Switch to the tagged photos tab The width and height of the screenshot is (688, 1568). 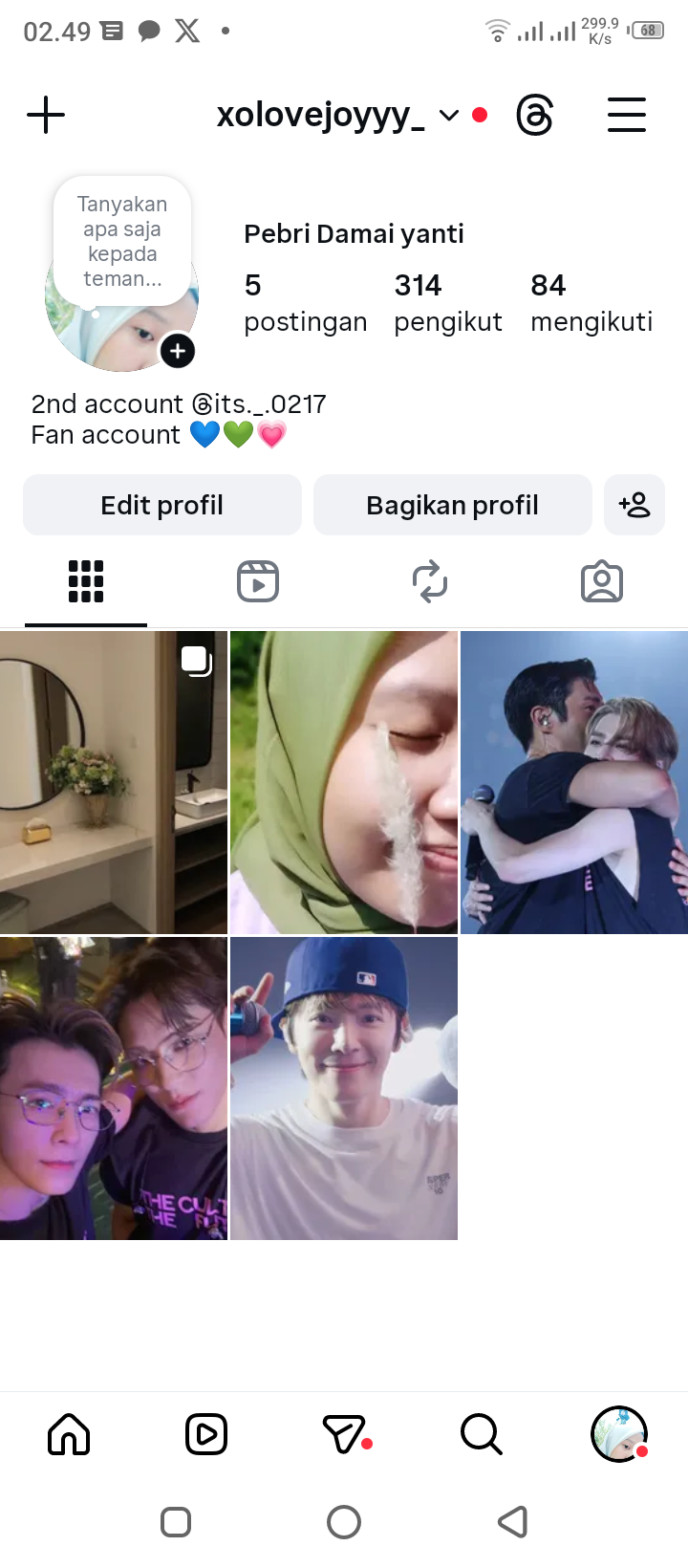coord(602,581)
